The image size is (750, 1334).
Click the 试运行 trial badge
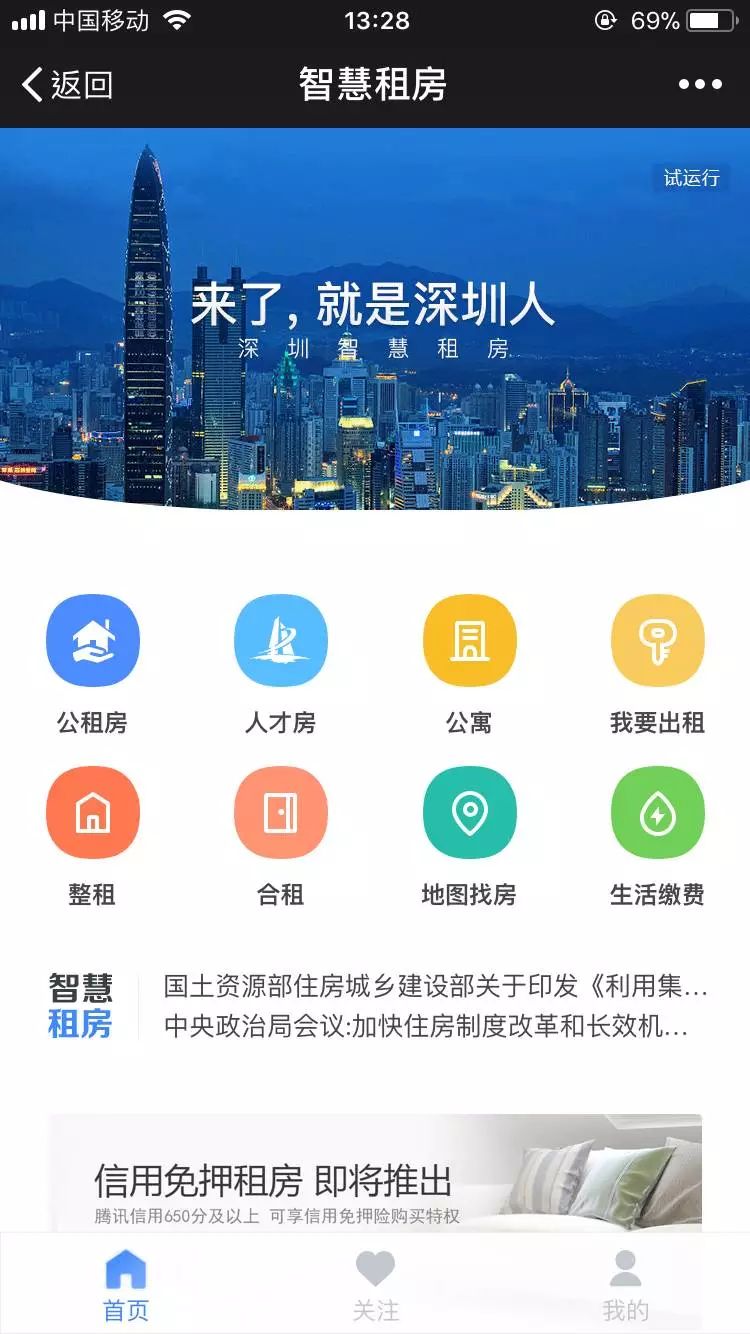(x=690, y=180)
